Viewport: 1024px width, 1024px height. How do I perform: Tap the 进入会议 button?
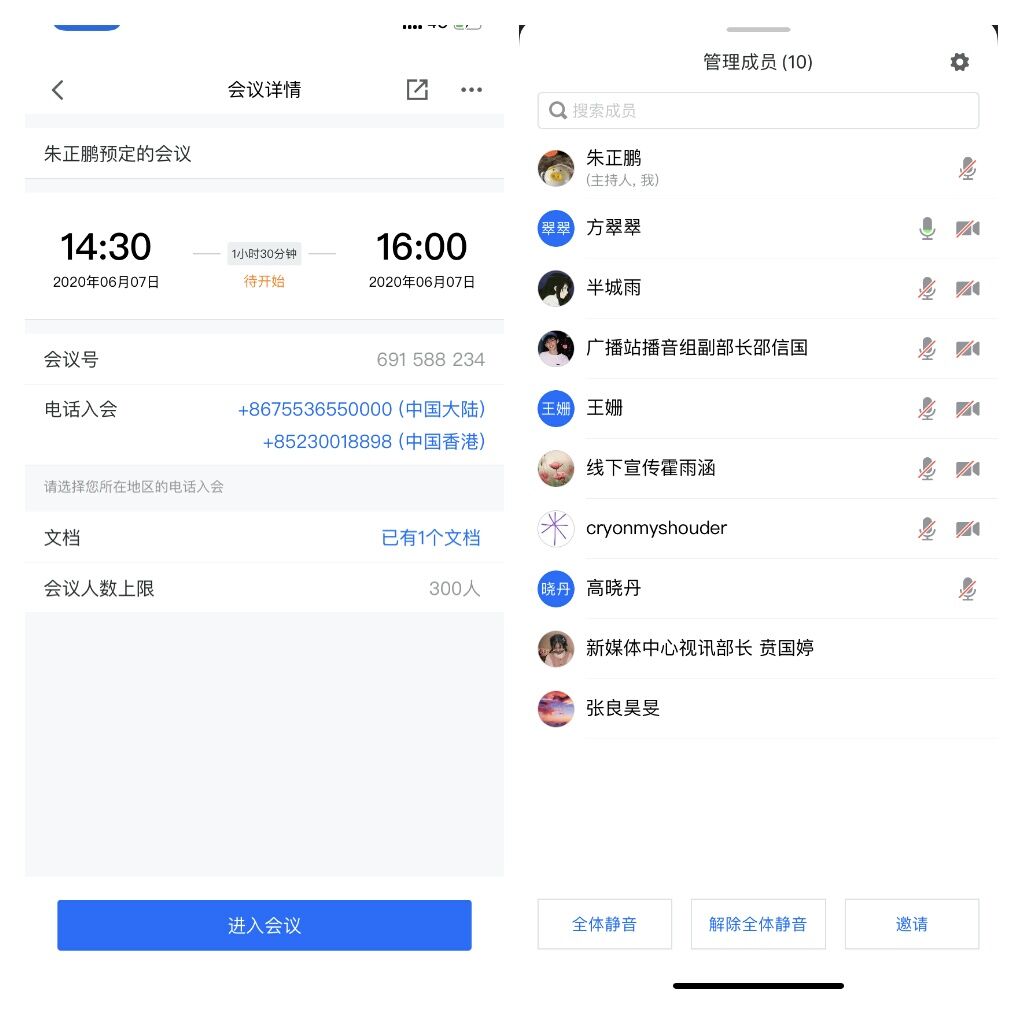click(264, 925)
